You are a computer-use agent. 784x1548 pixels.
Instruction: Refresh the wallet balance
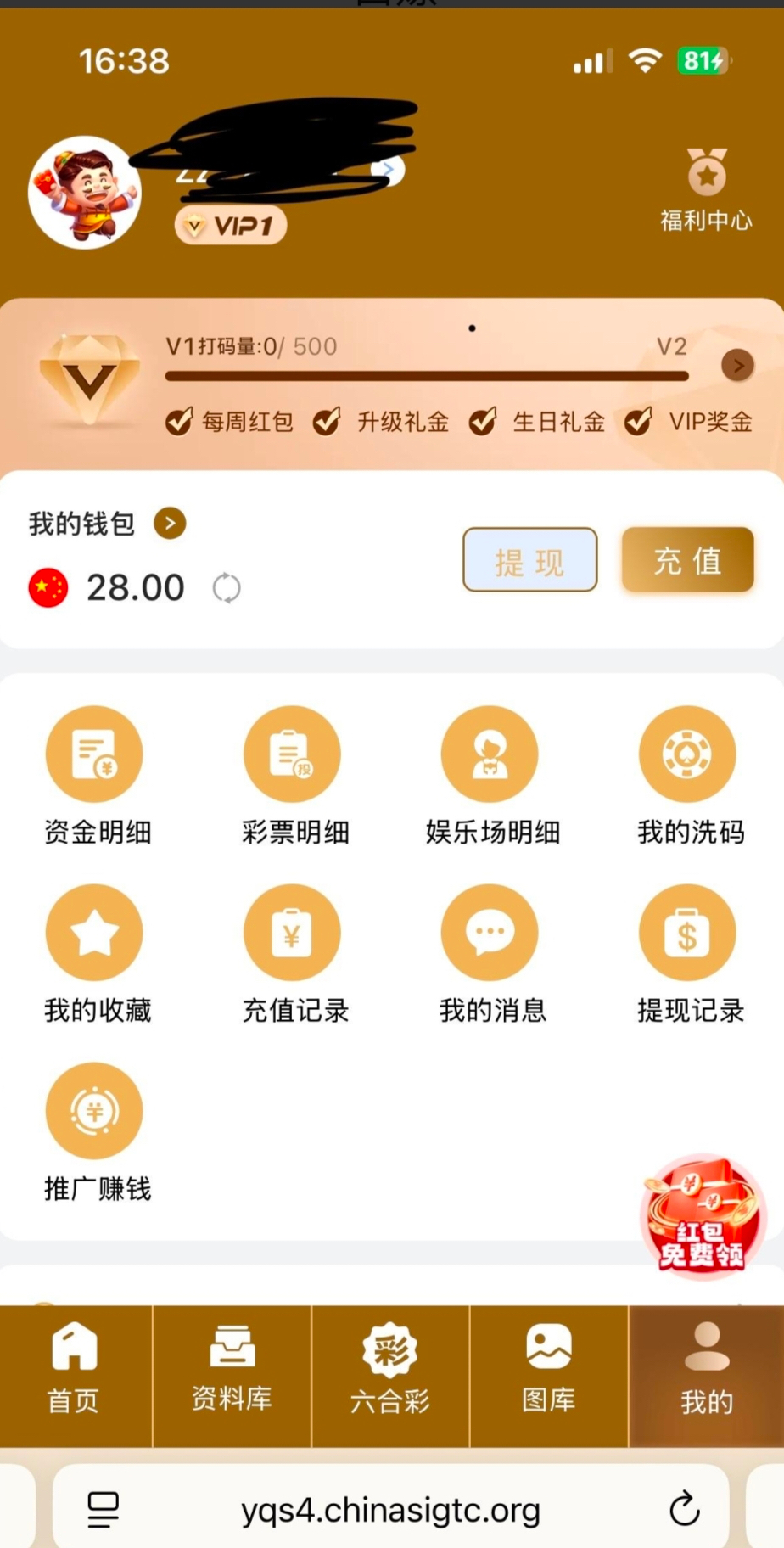227,588
